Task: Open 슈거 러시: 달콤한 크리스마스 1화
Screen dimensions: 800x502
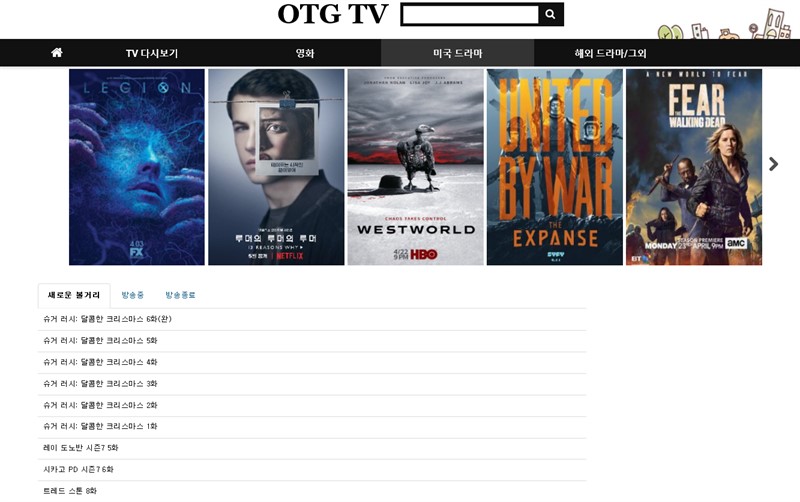Action: (100, 426)
